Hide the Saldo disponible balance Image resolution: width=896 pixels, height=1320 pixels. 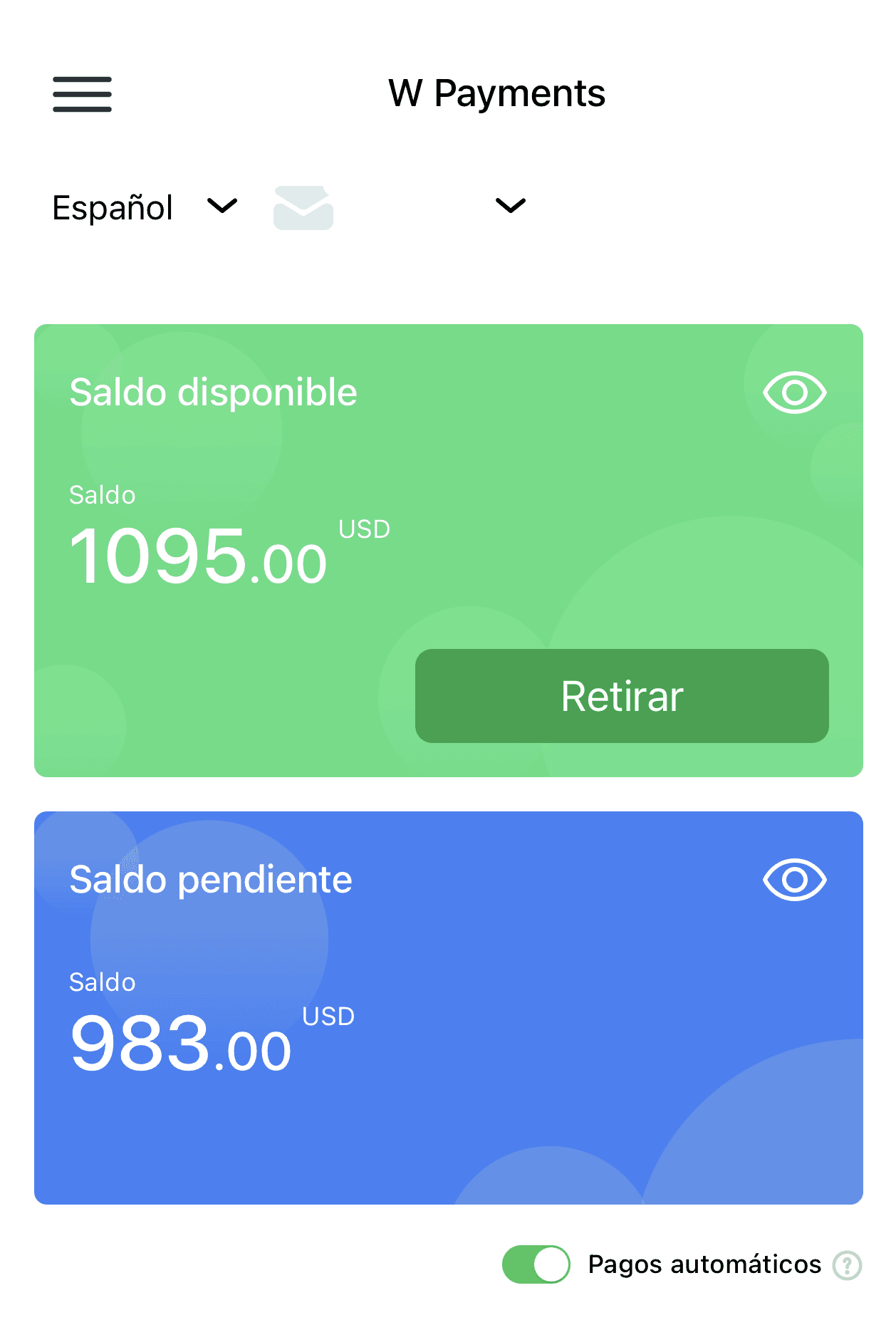pos(794,392)
